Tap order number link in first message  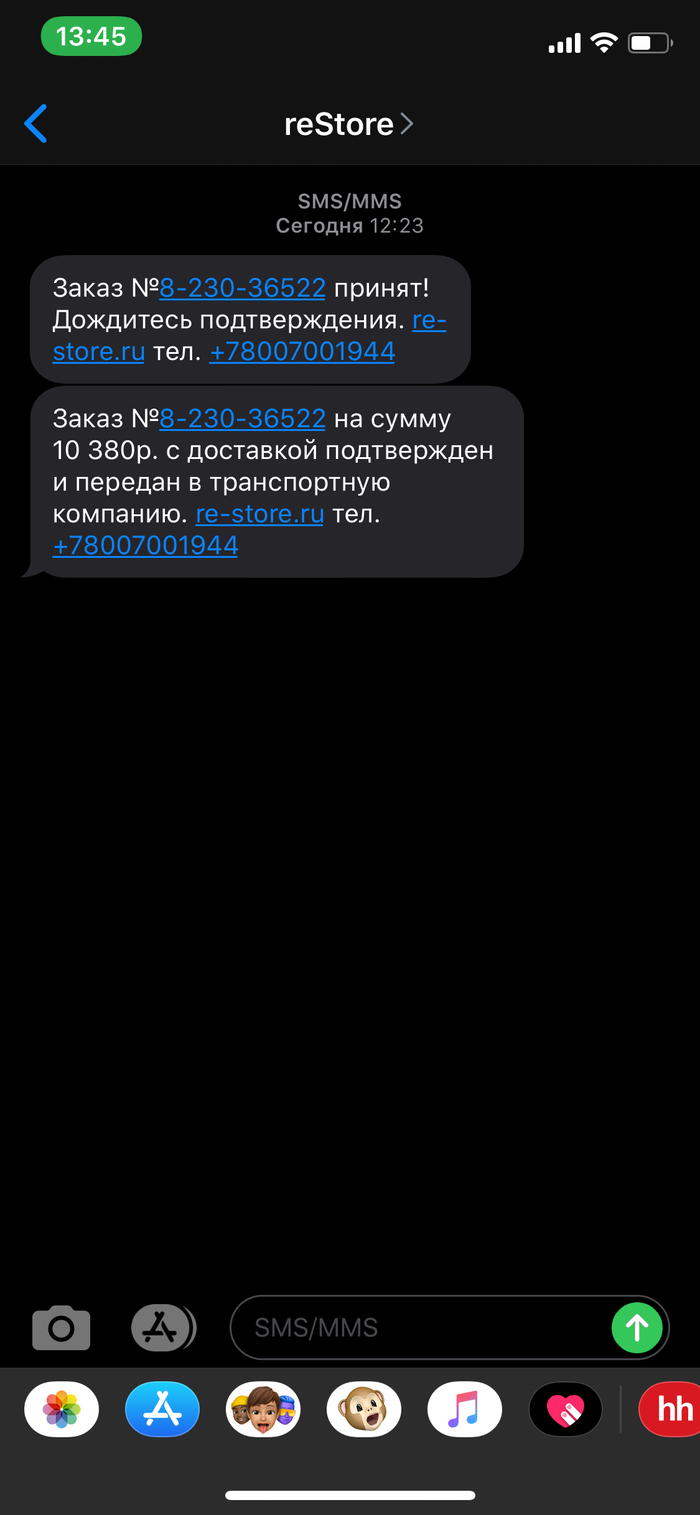242,288
